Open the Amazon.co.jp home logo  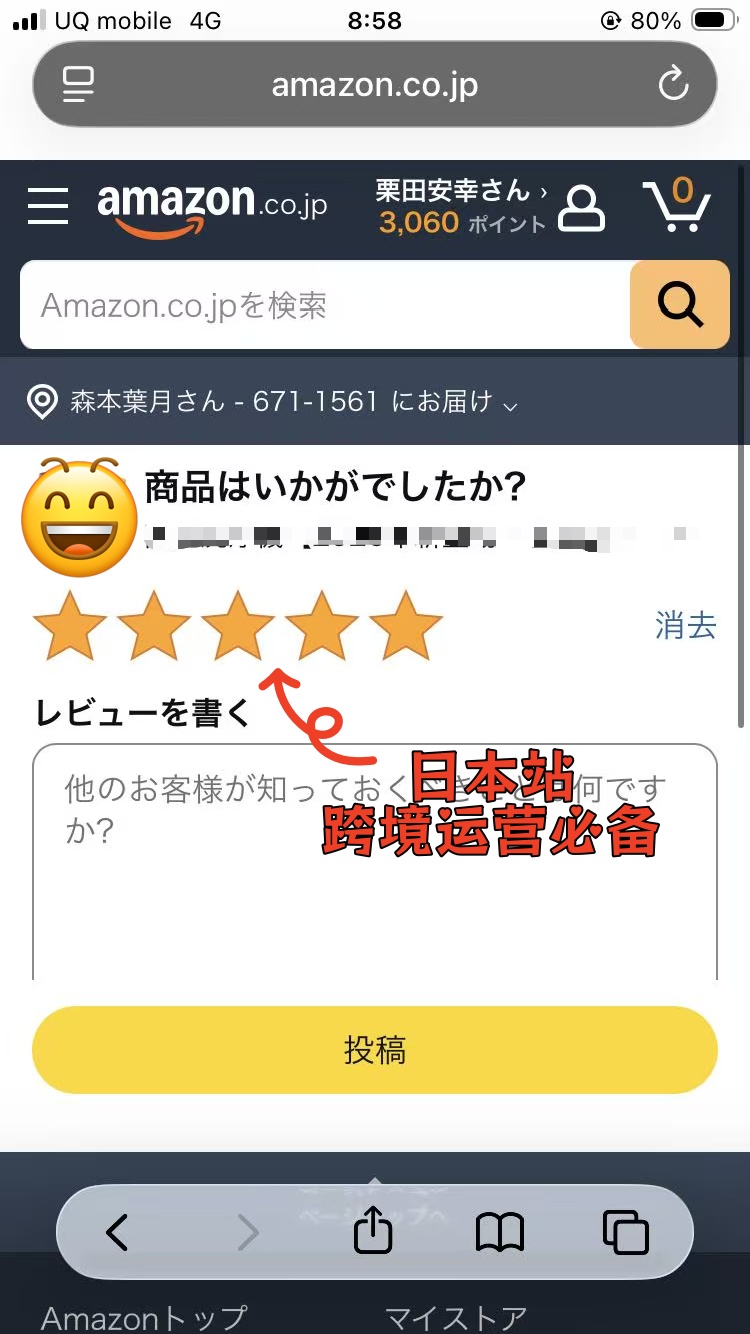(212, 207)
